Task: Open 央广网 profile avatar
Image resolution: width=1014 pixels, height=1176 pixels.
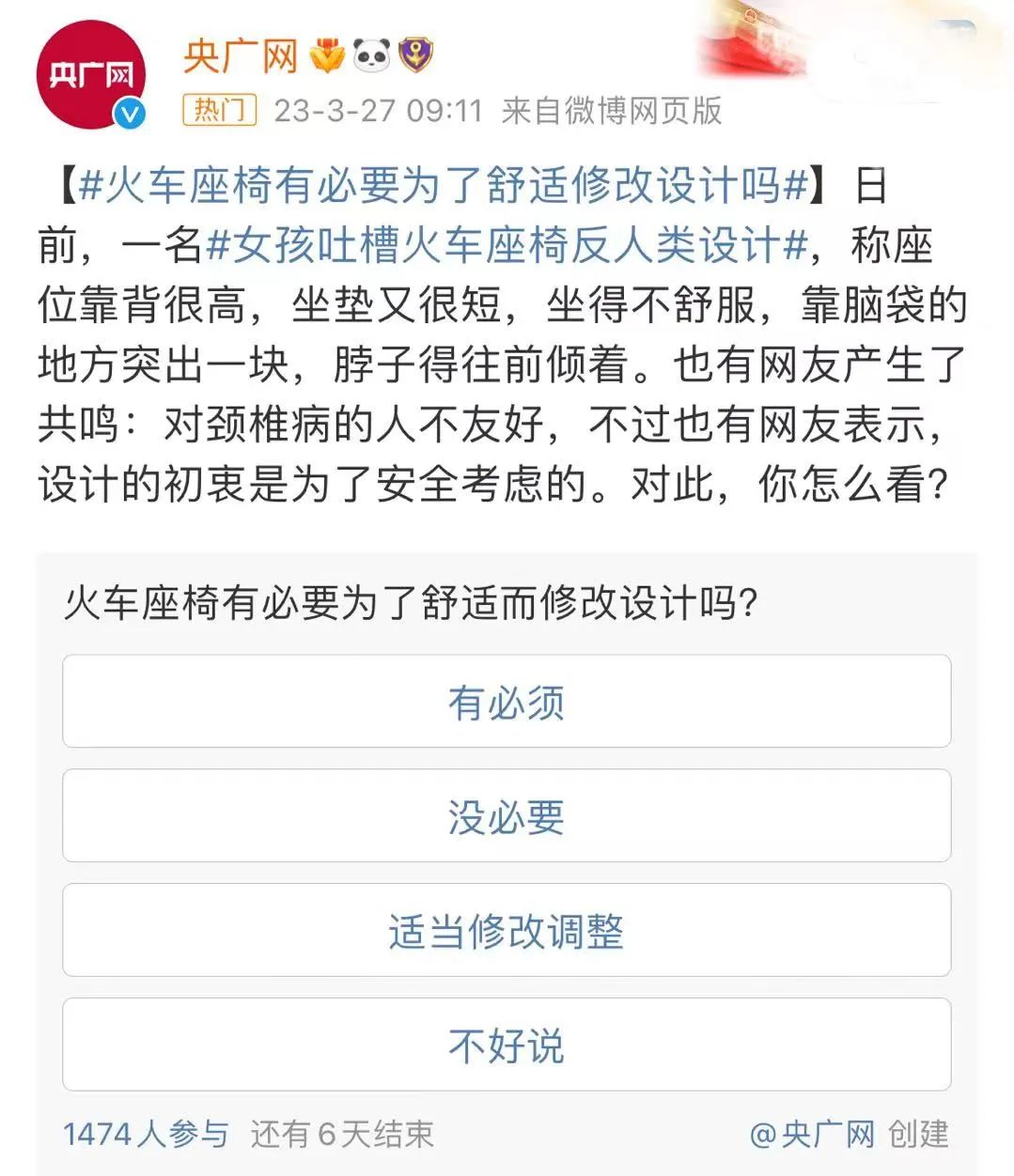Action: pyautogui.click(x=91, y=75)
